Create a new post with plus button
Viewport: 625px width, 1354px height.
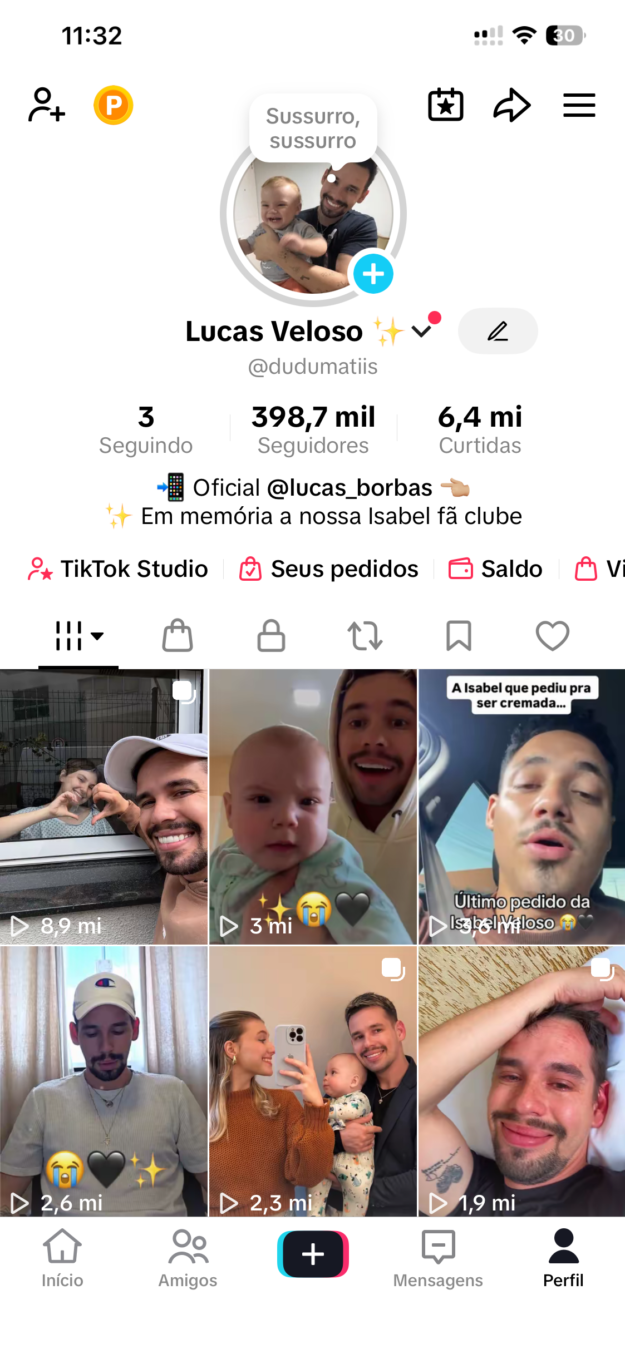point(313,1254)
